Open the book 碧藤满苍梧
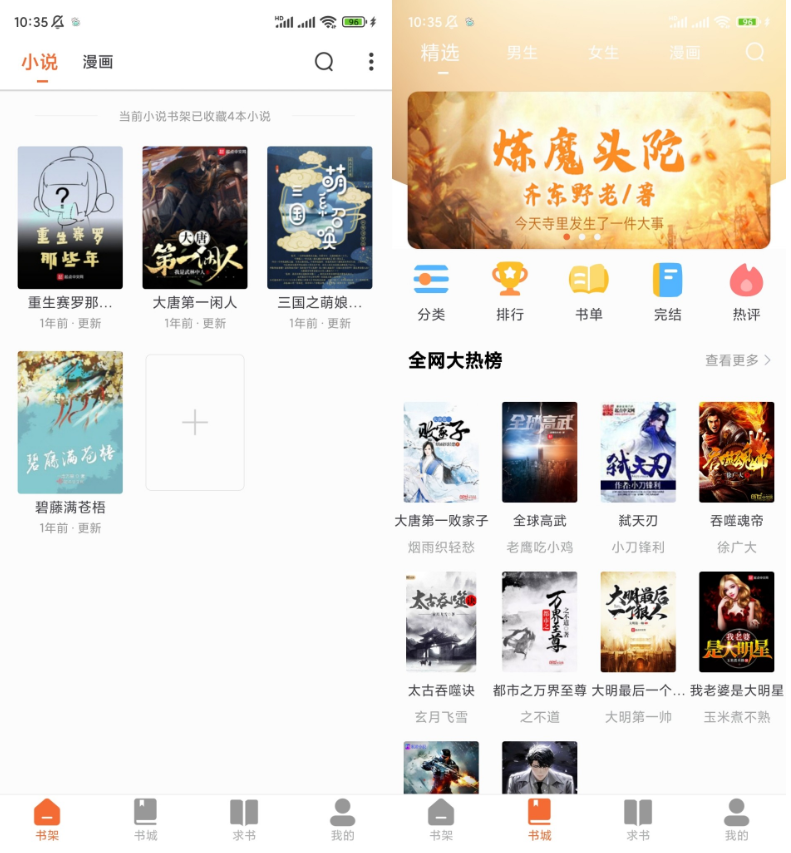The height and width of the screenshot is (853, 791). pyautogui.click(x=70, y=422)
